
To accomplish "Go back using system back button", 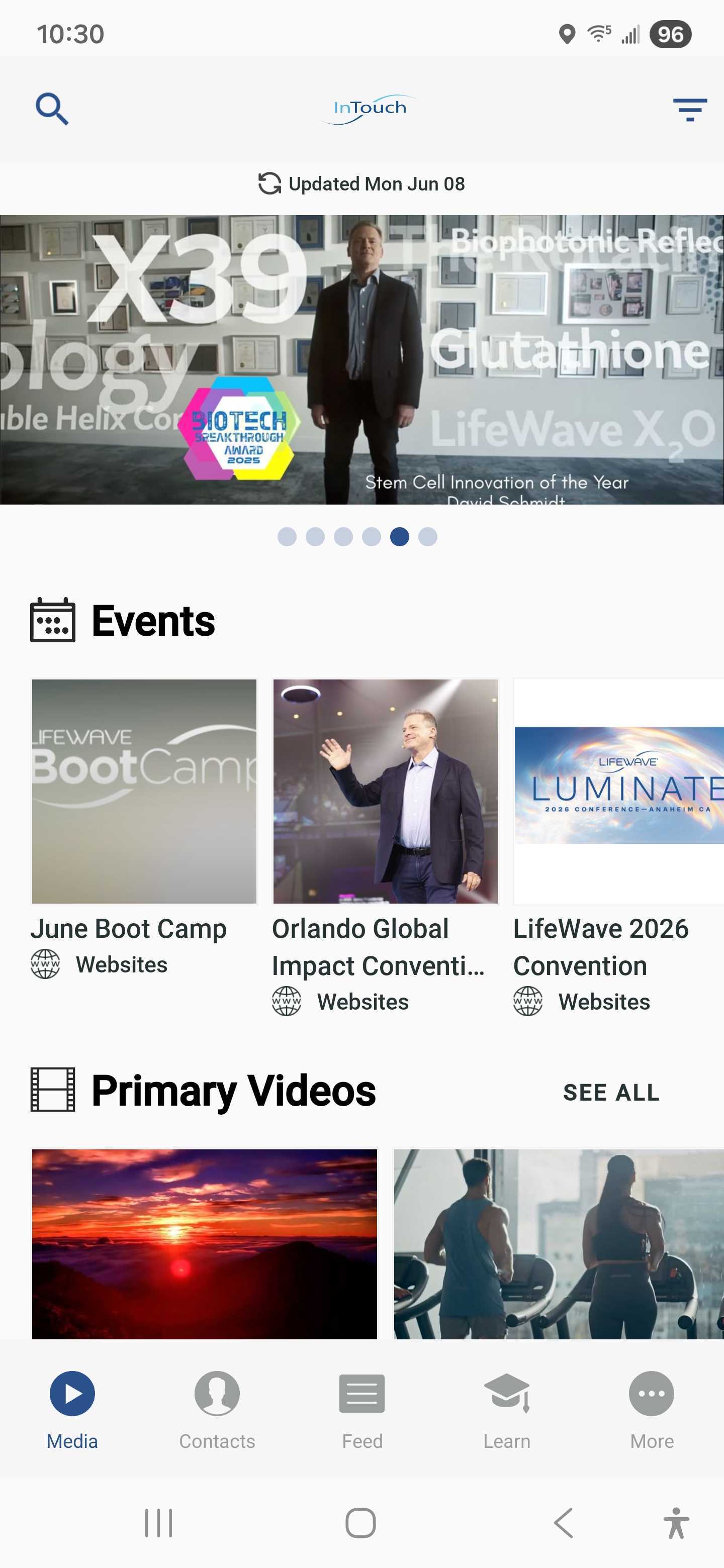I will click(564, 1523).
